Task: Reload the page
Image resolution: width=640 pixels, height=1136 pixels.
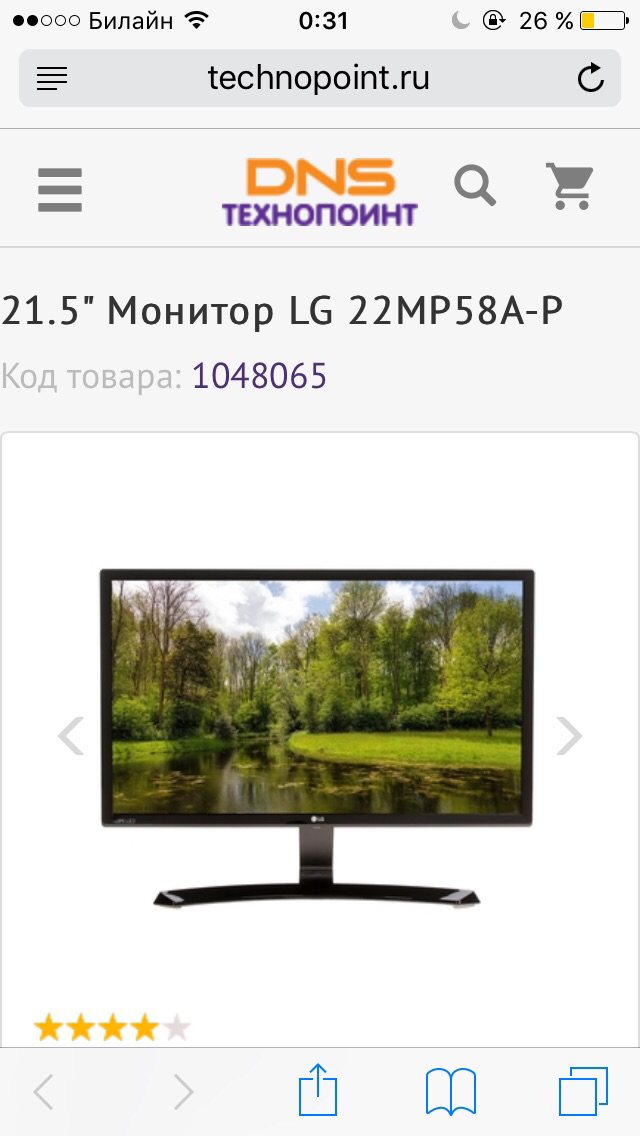Action: [591, 78]
